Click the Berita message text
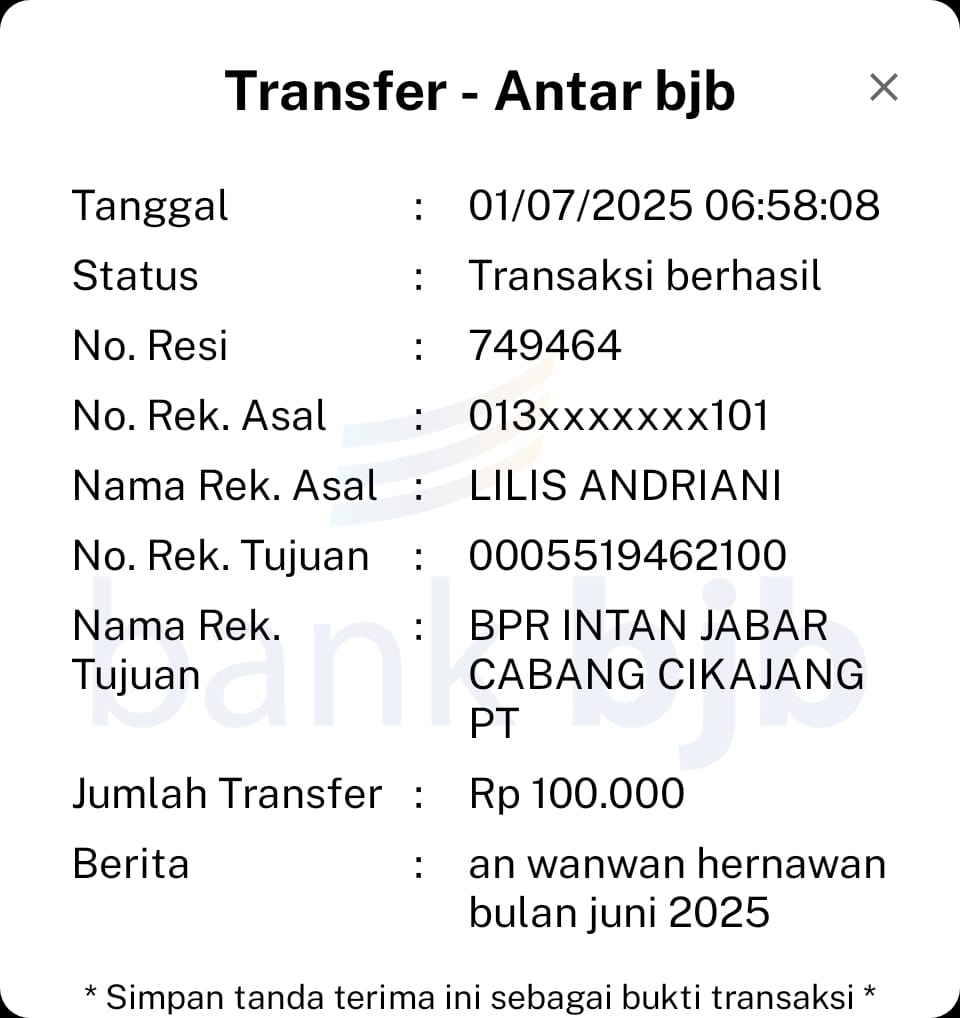960x1018 pixels. click(677, 863)
